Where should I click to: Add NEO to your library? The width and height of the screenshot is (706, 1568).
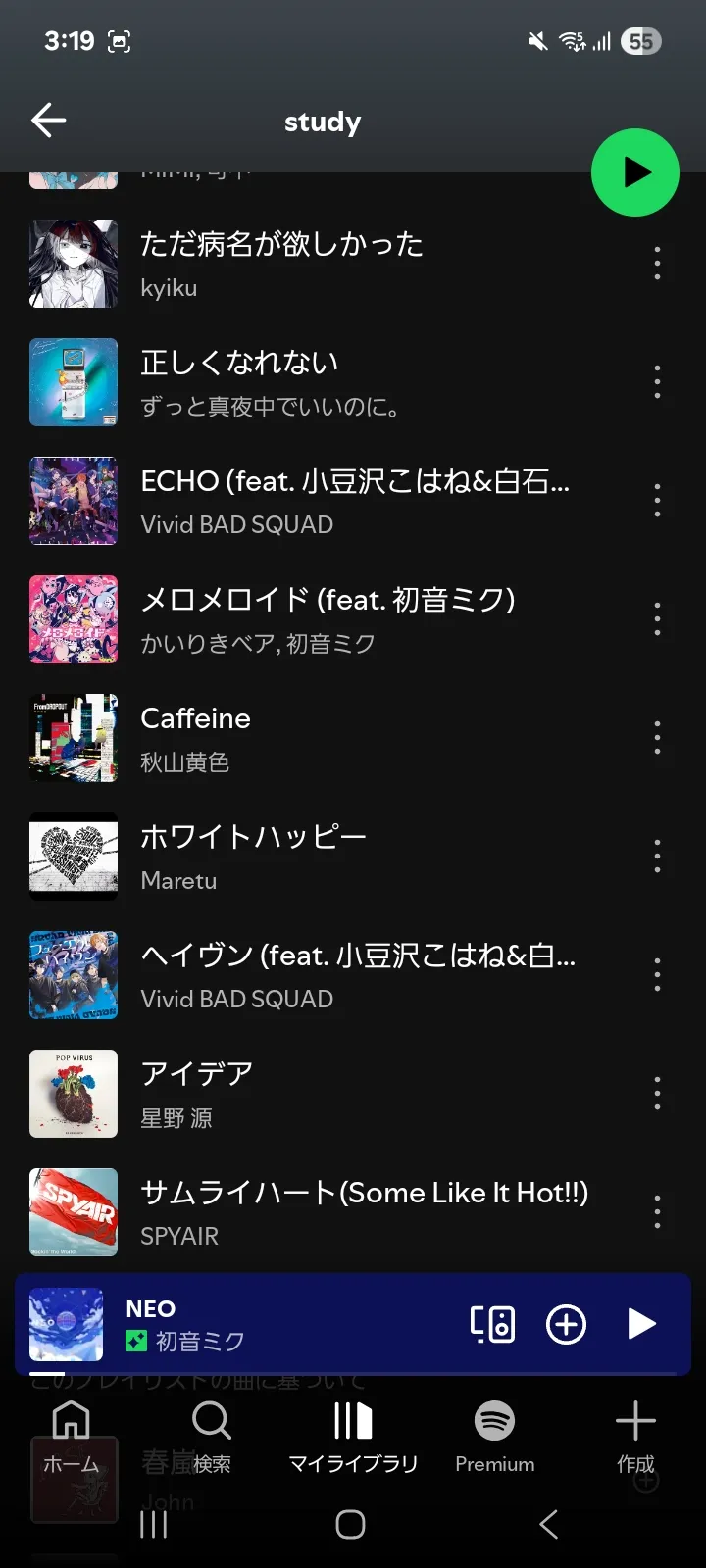click(x=566, y=1324)
